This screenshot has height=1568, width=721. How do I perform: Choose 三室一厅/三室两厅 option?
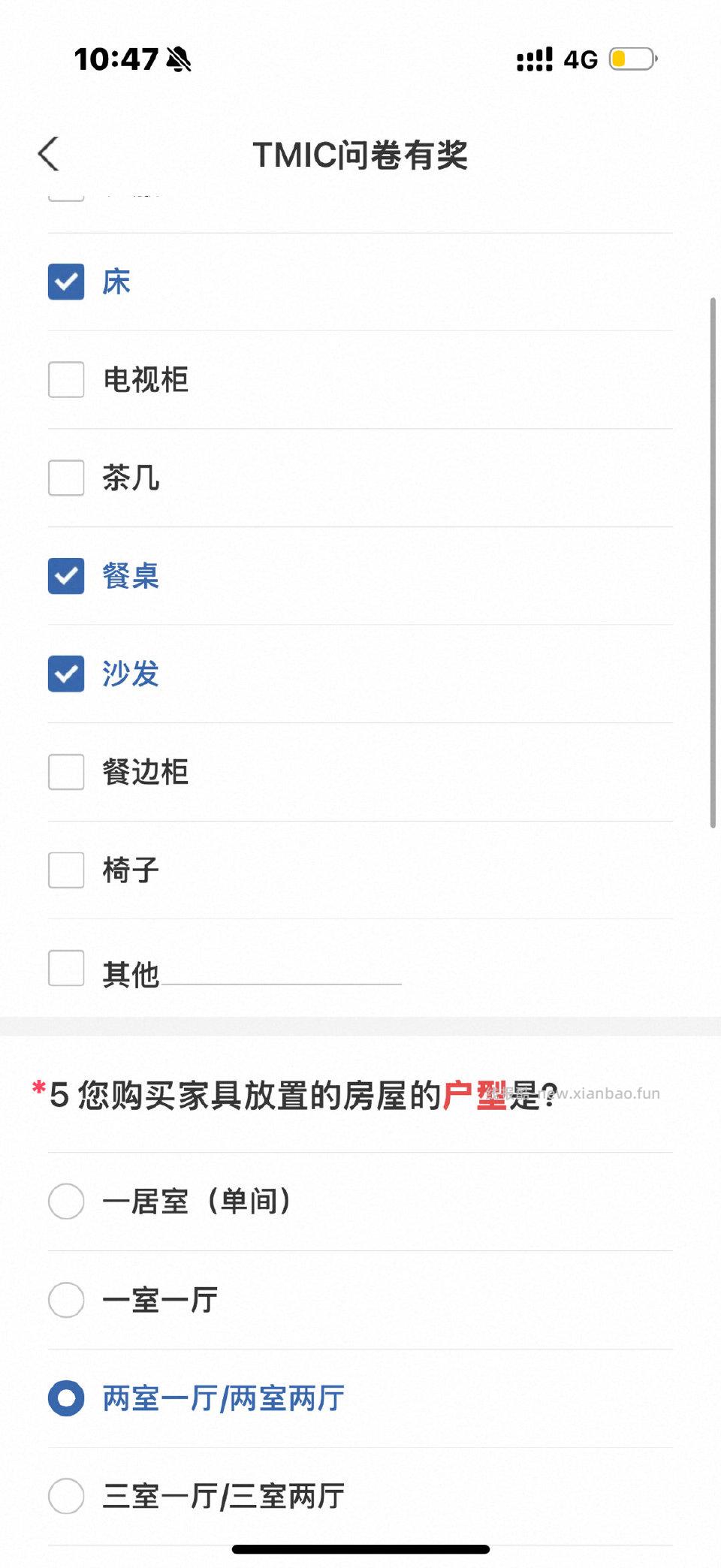click(x=66, y=1497)
